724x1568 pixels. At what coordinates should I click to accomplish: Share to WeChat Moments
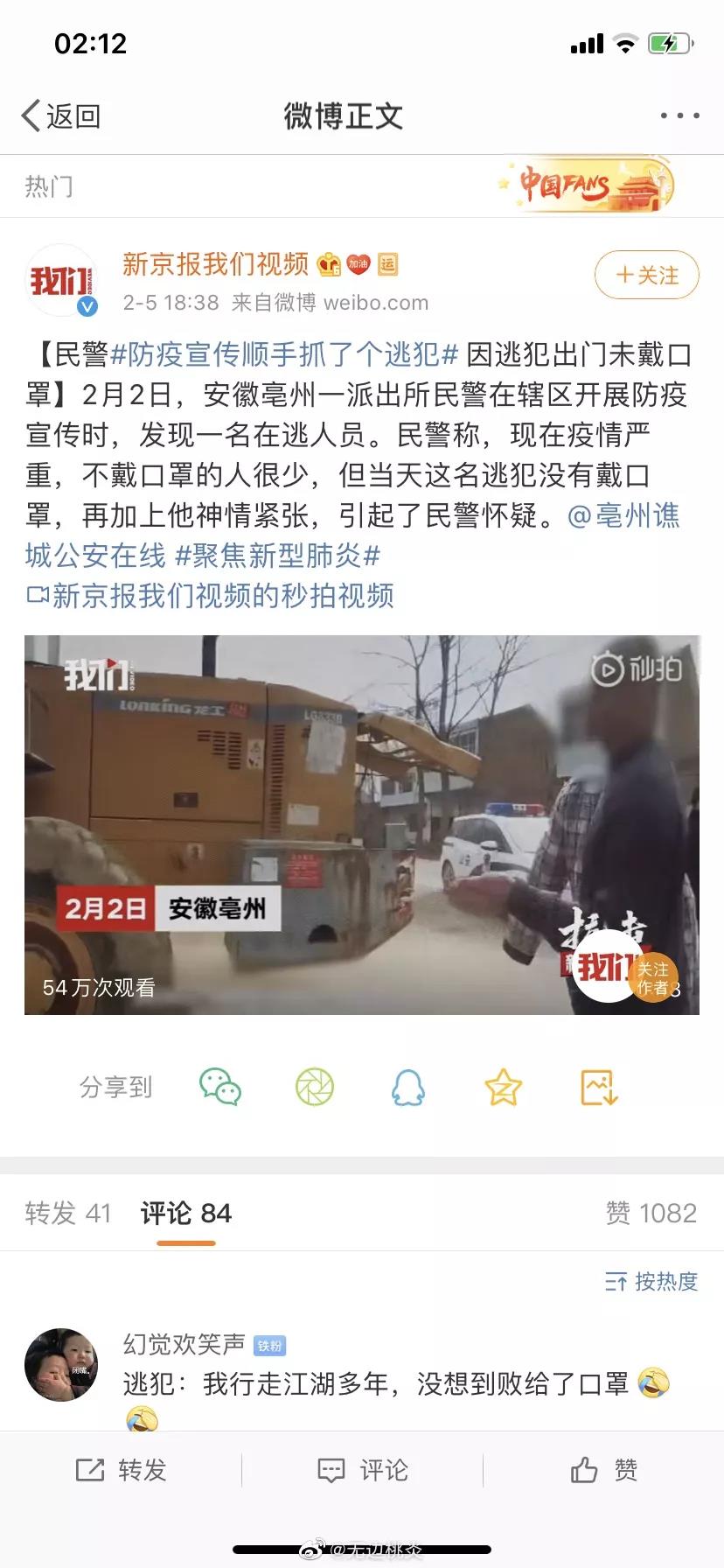click(315, 1087)
